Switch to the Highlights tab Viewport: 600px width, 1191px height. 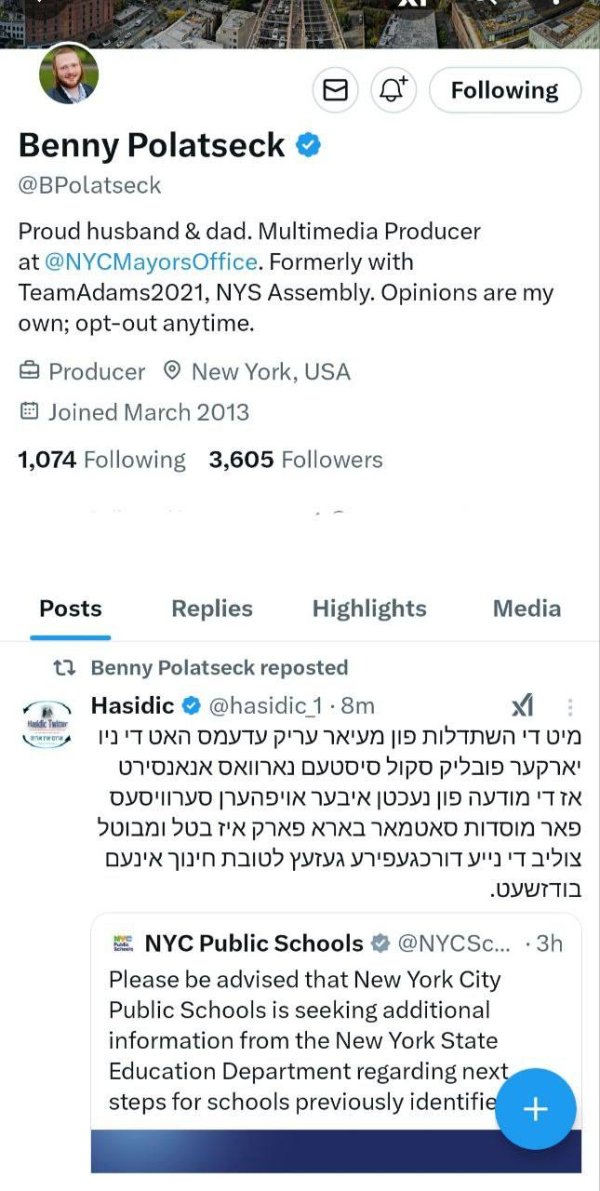(x=369, y=608)
